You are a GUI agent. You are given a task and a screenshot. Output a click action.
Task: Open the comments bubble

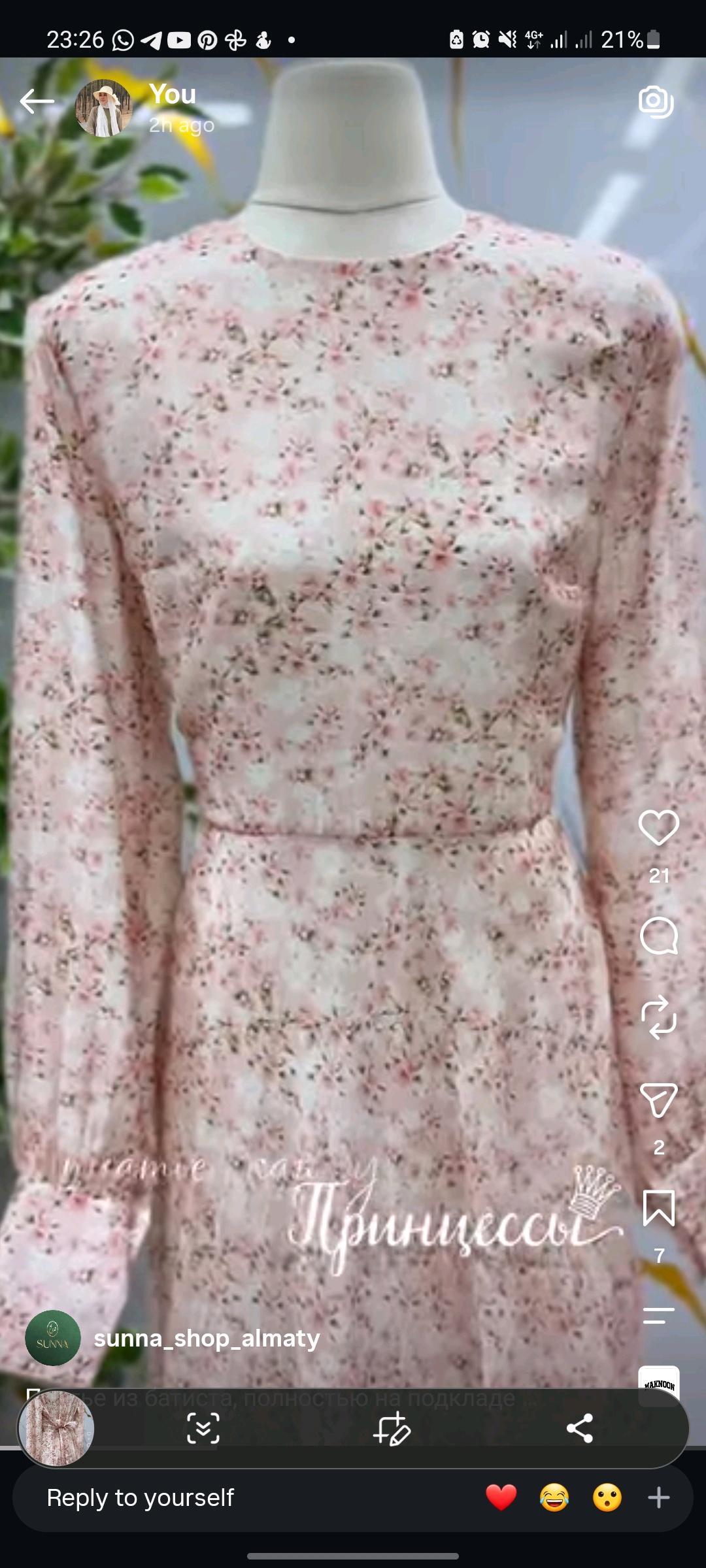(x=658, y=936)
